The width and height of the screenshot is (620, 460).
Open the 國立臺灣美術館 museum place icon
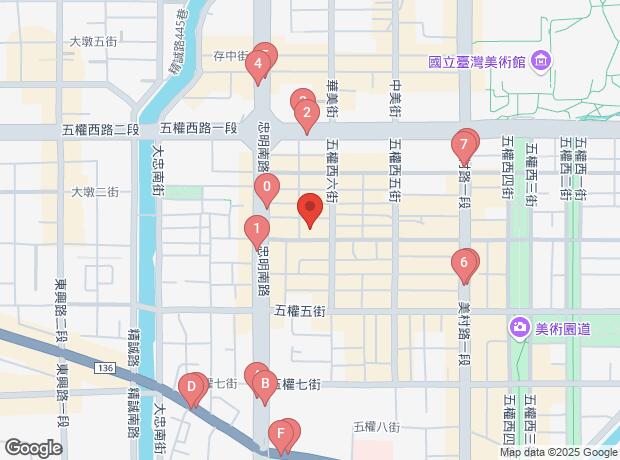pyautogui.click(x=541, y=61)
